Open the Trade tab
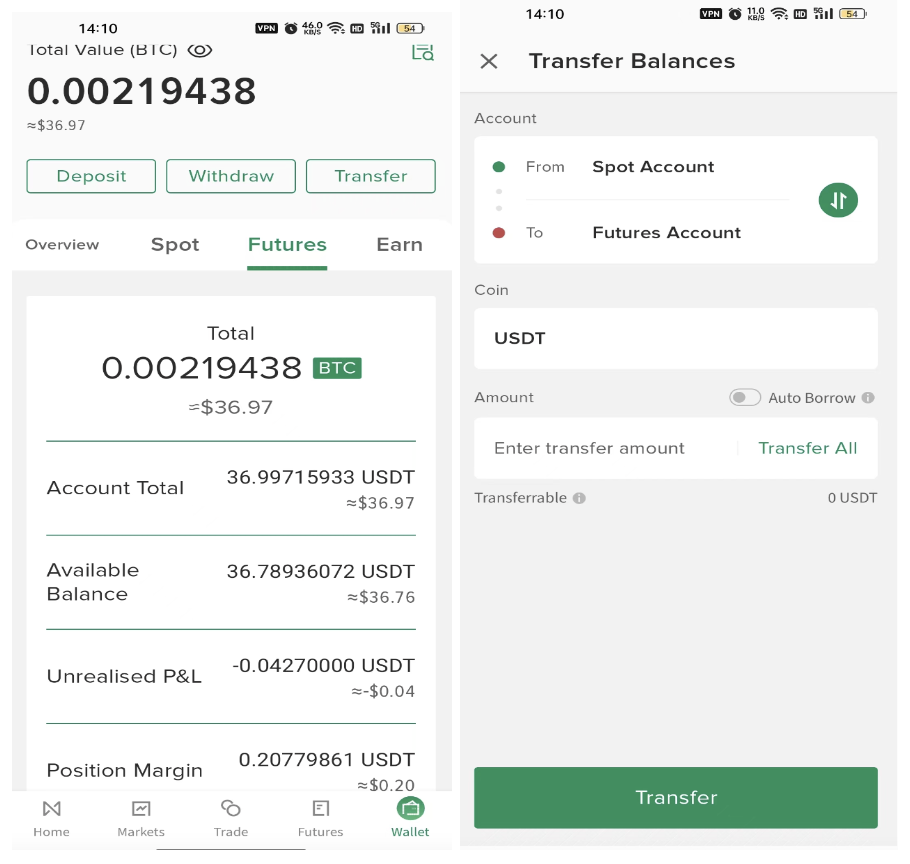 (x=230, y=817)
